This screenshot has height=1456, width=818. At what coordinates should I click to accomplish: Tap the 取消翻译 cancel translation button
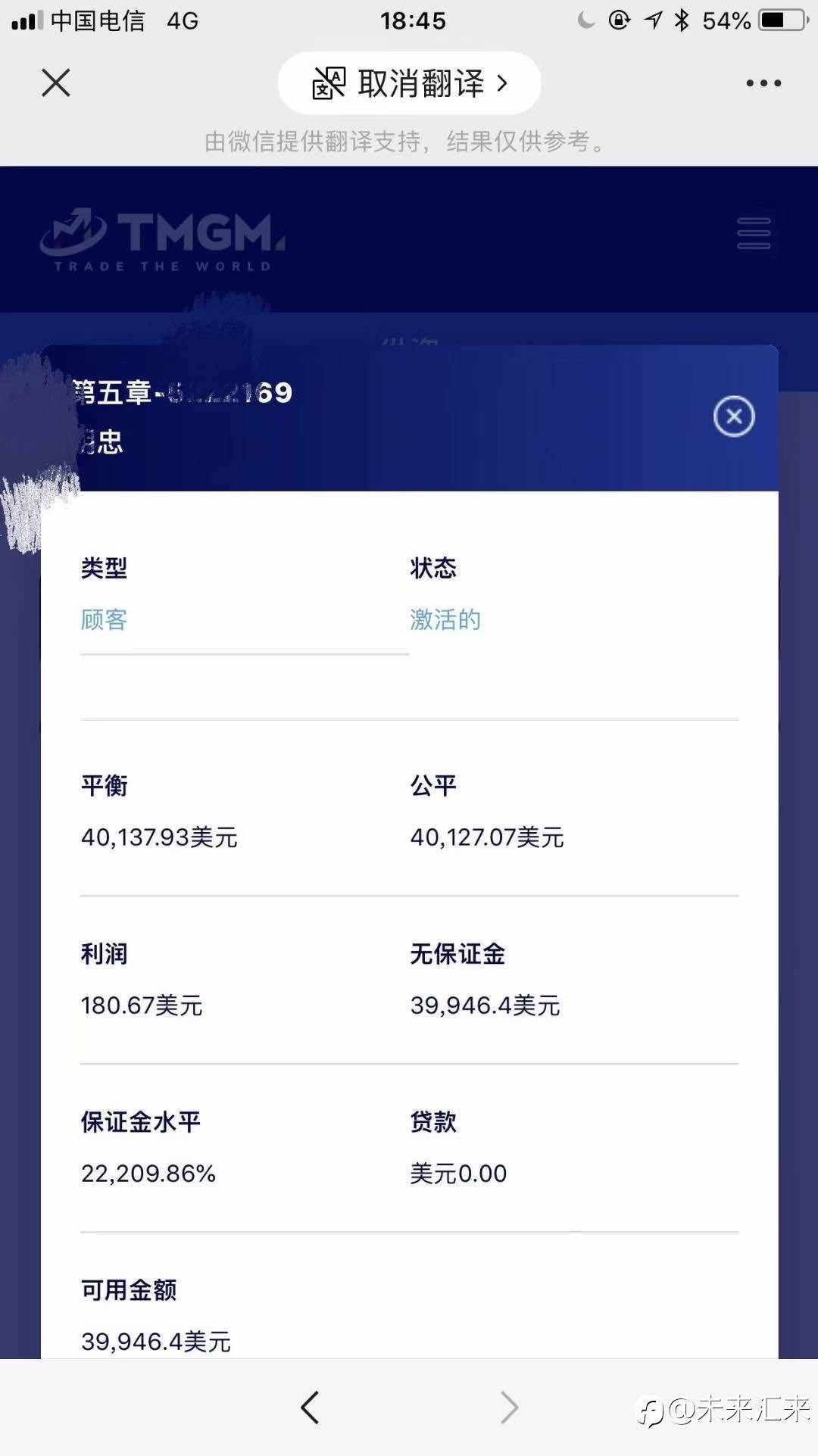click(x=409, y=83)
